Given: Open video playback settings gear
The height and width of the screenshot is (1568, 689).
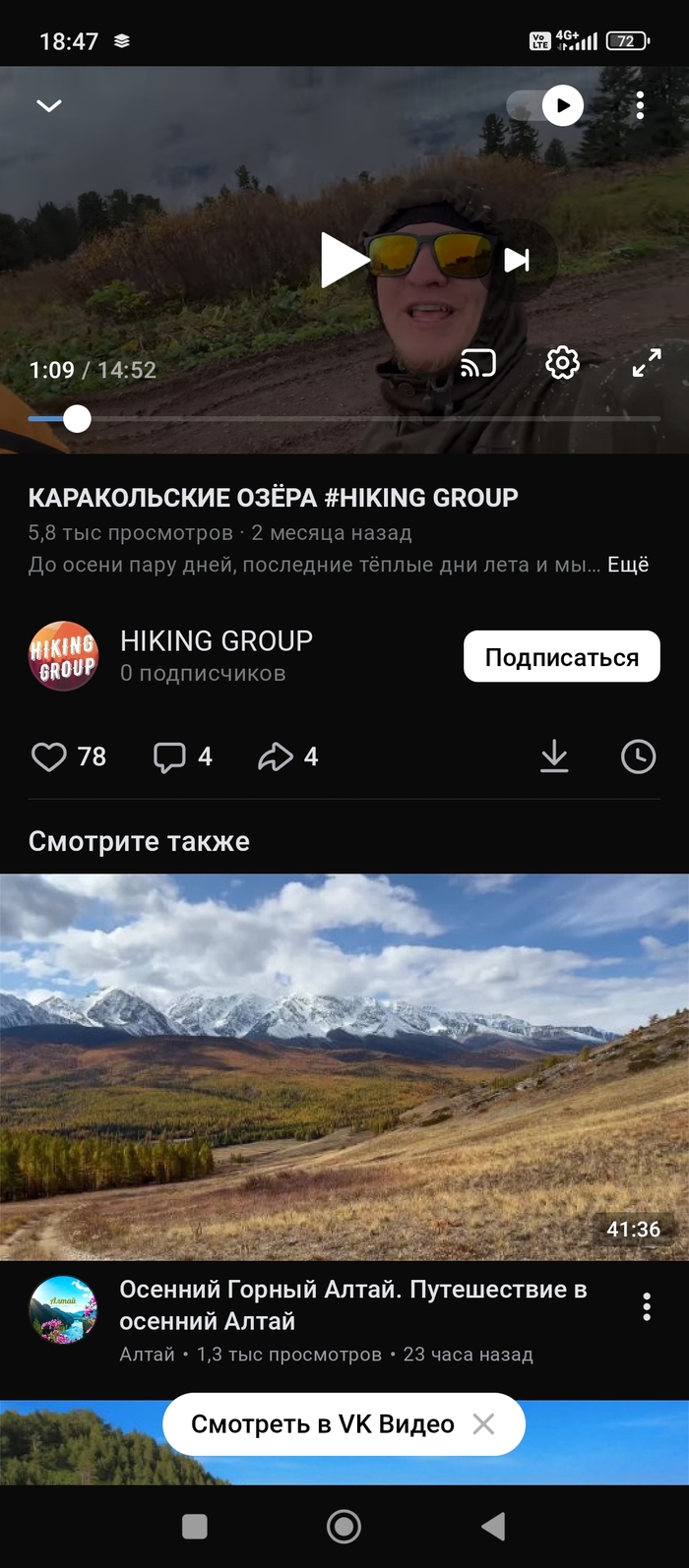Looking at the screenshot, I should (x=562, y=363).
